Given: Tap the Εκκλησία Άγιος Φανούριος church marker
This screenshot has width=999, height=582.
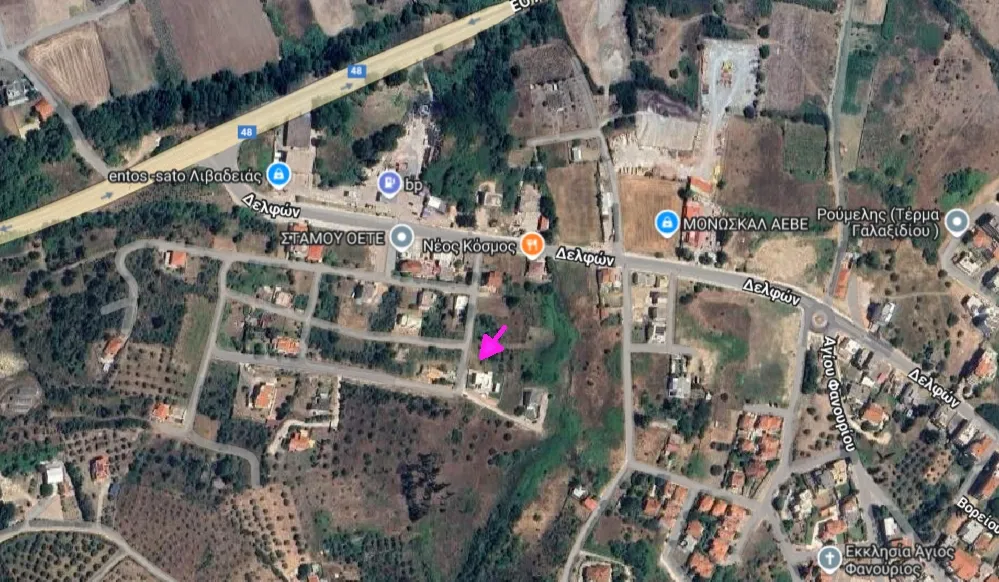Looking at the screenshot, I should click(x=829, y=557).
